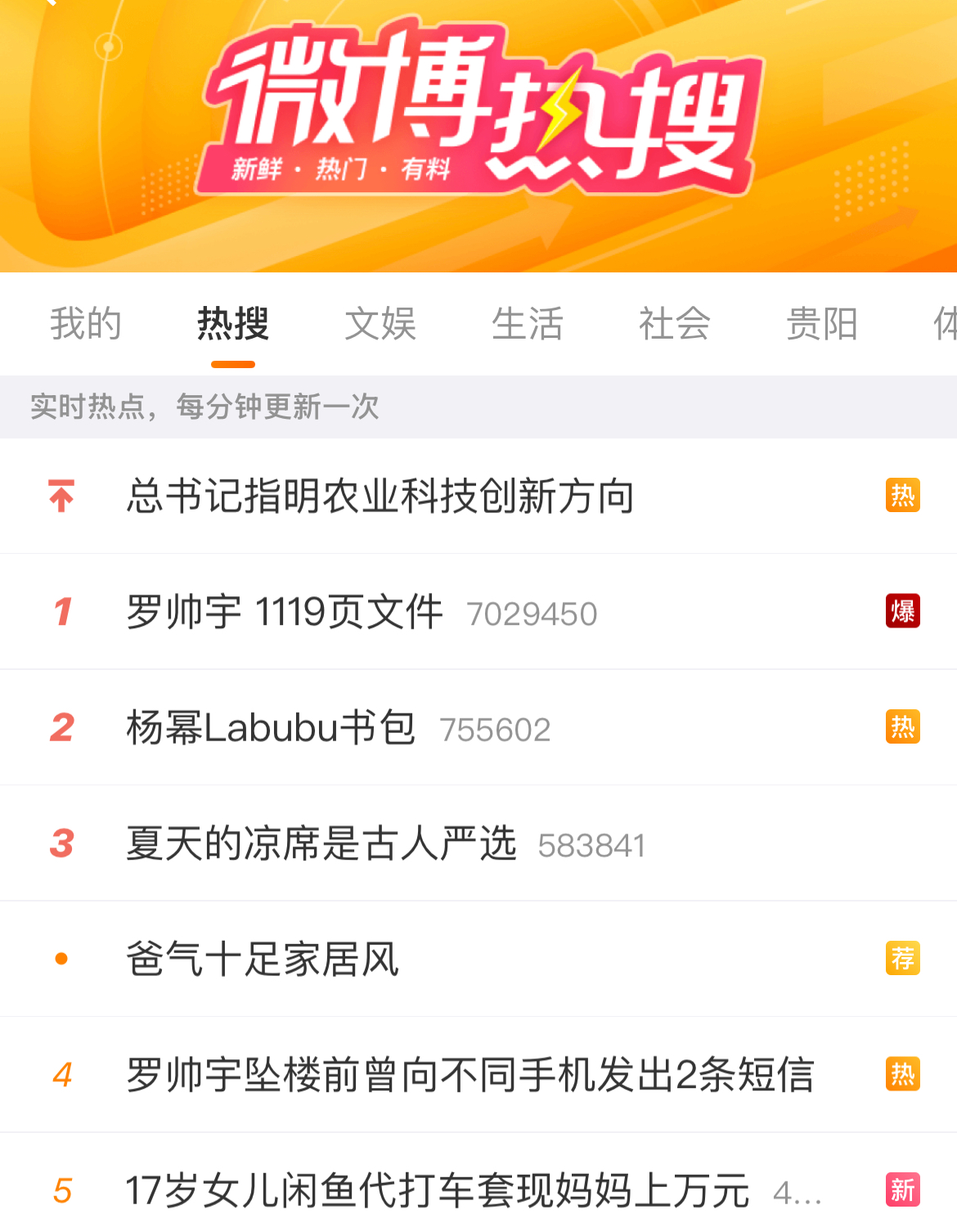Open the 生活 tab
957x1232 pixels.
pyautogui.click(x=528, y=324)
